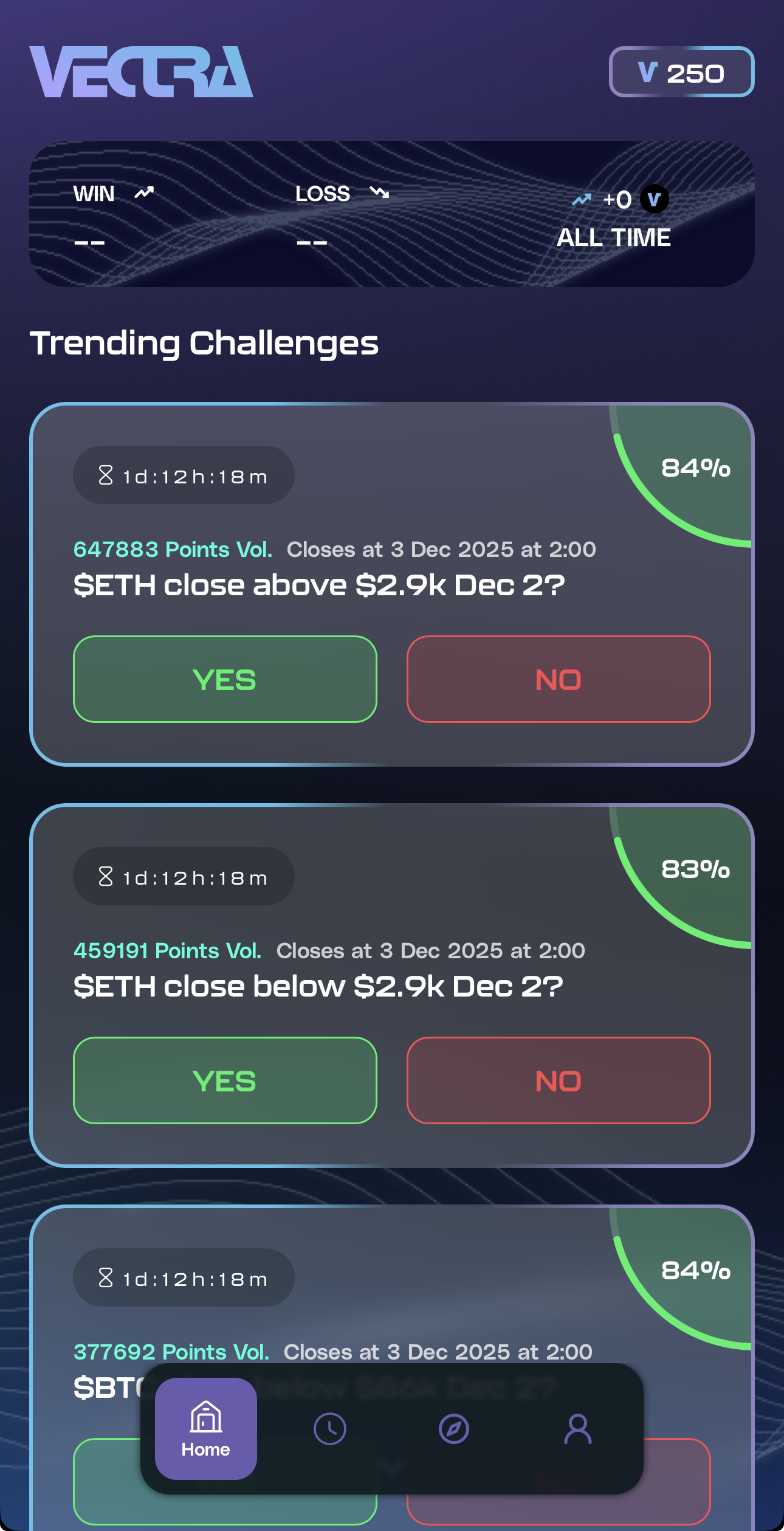Click the V coin icon beside 250 balance
Viewport: 784px width, 1531px height.
tap(648, 71)
